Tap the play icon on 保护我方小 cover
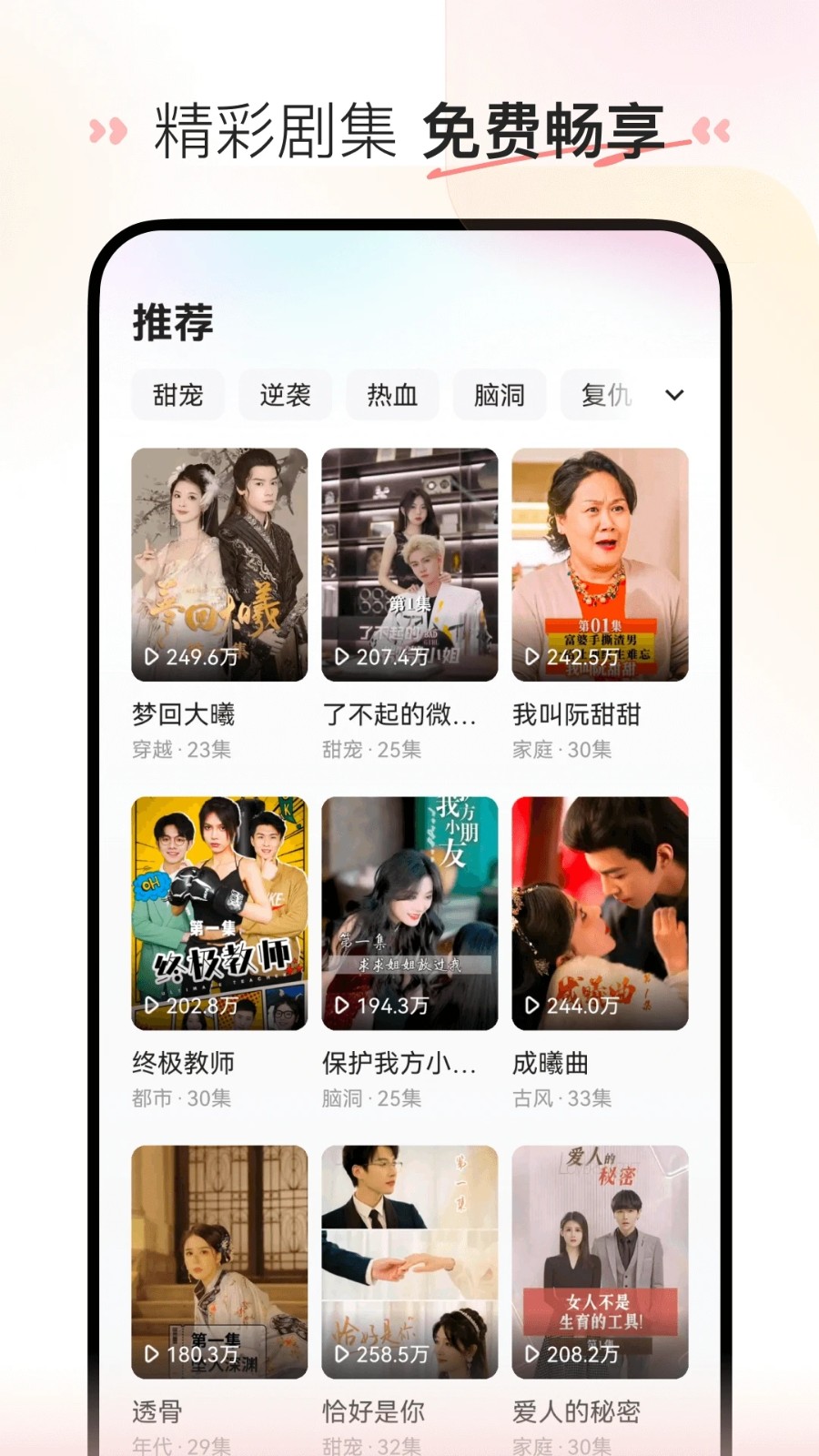The width and height of the screenshot is (819, 1456). click(x=343, y=1006)
